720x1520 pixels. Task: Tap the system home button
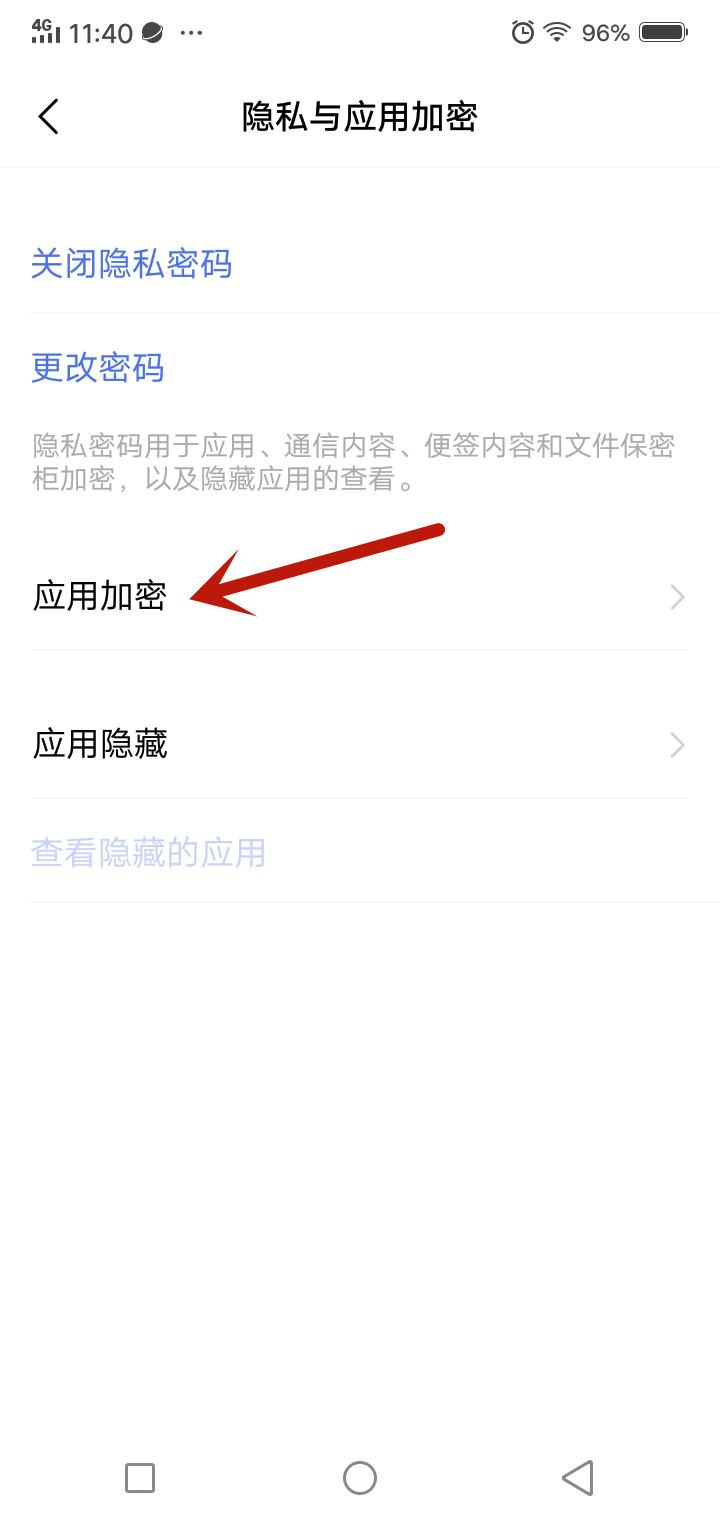(x=359, y=1477)
